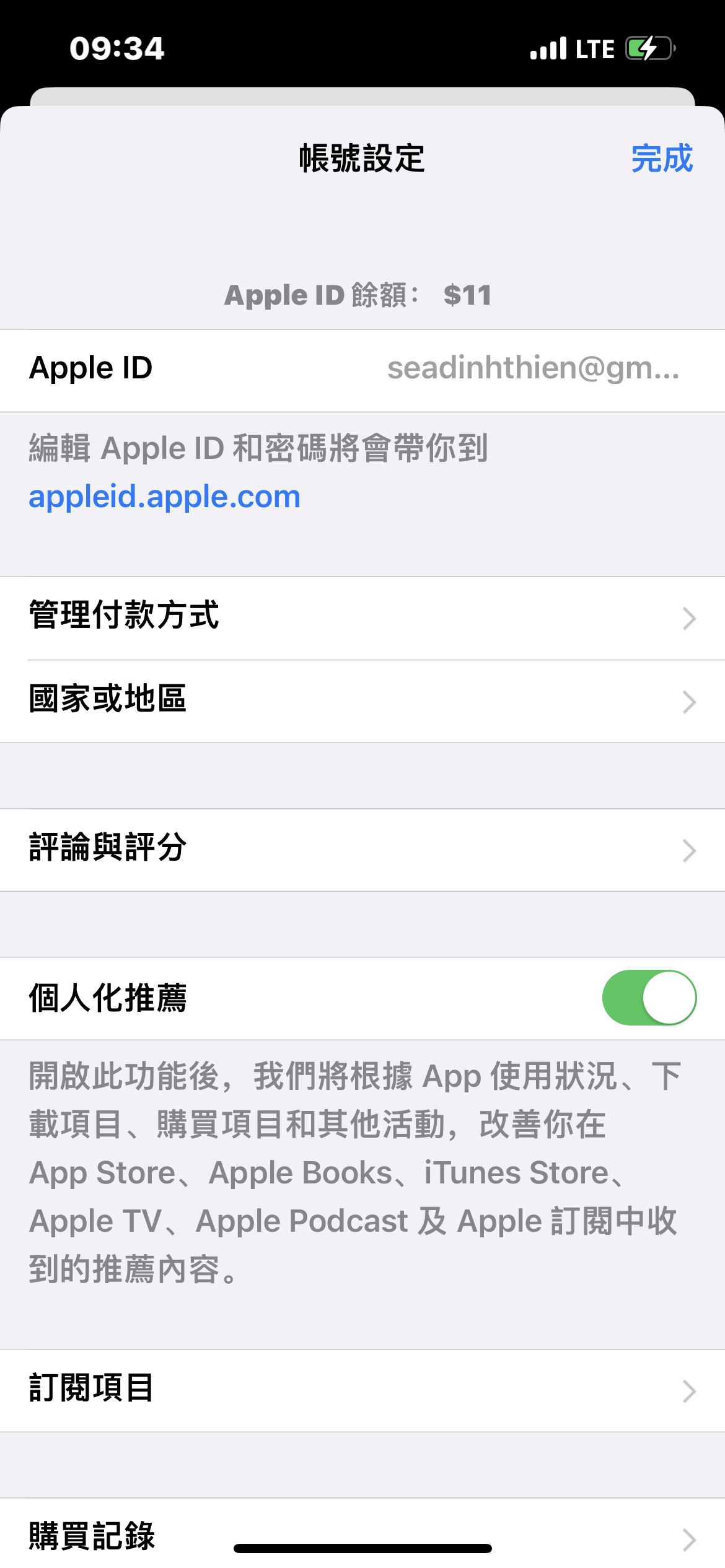
Task: Open 訂閱項目 subscriptions
Action: pos(362,1390)
